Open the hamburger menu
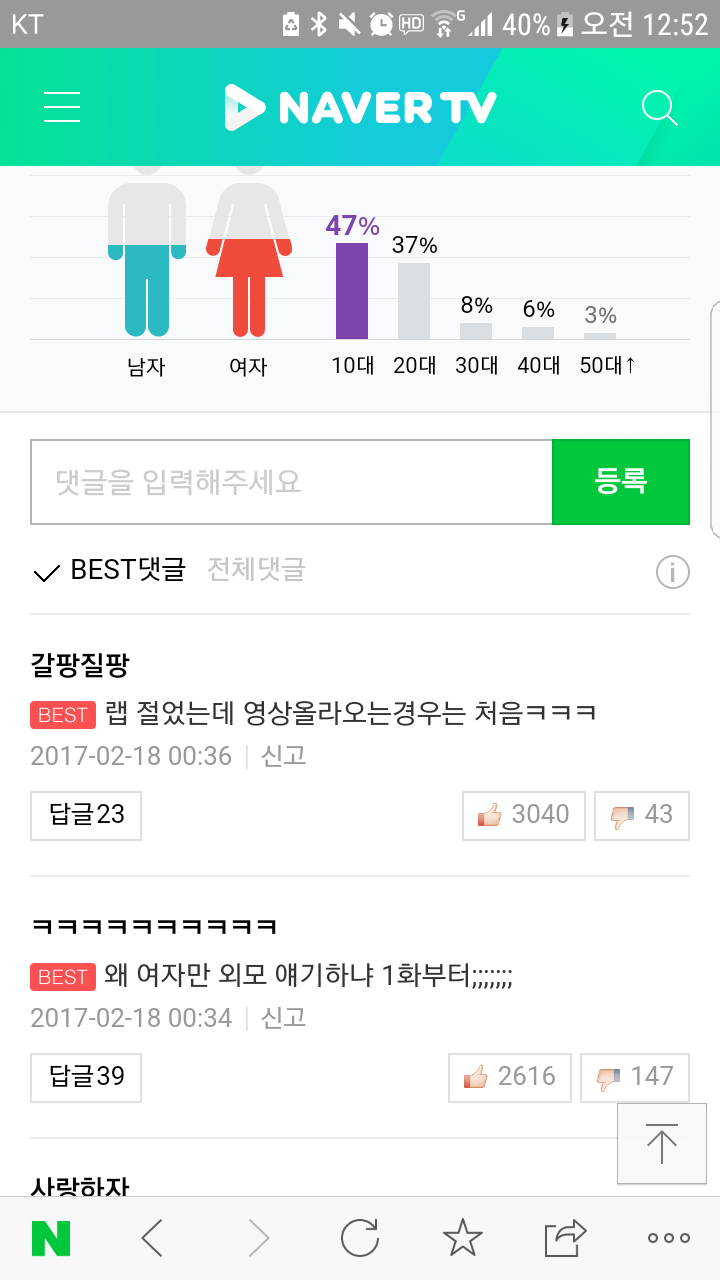The image size is (720, 1280). point(62,107)
